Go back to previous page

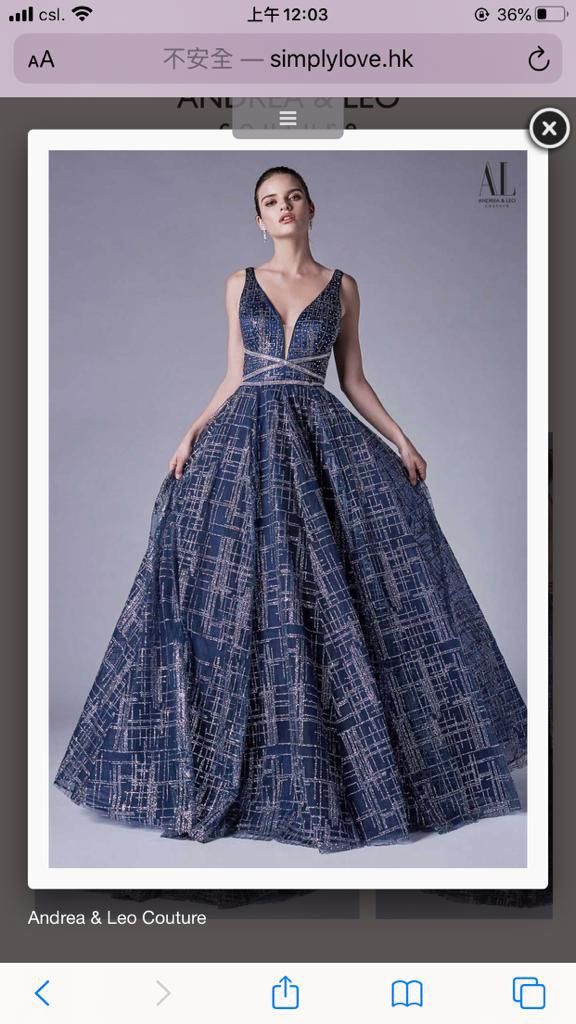click(42, 993)
